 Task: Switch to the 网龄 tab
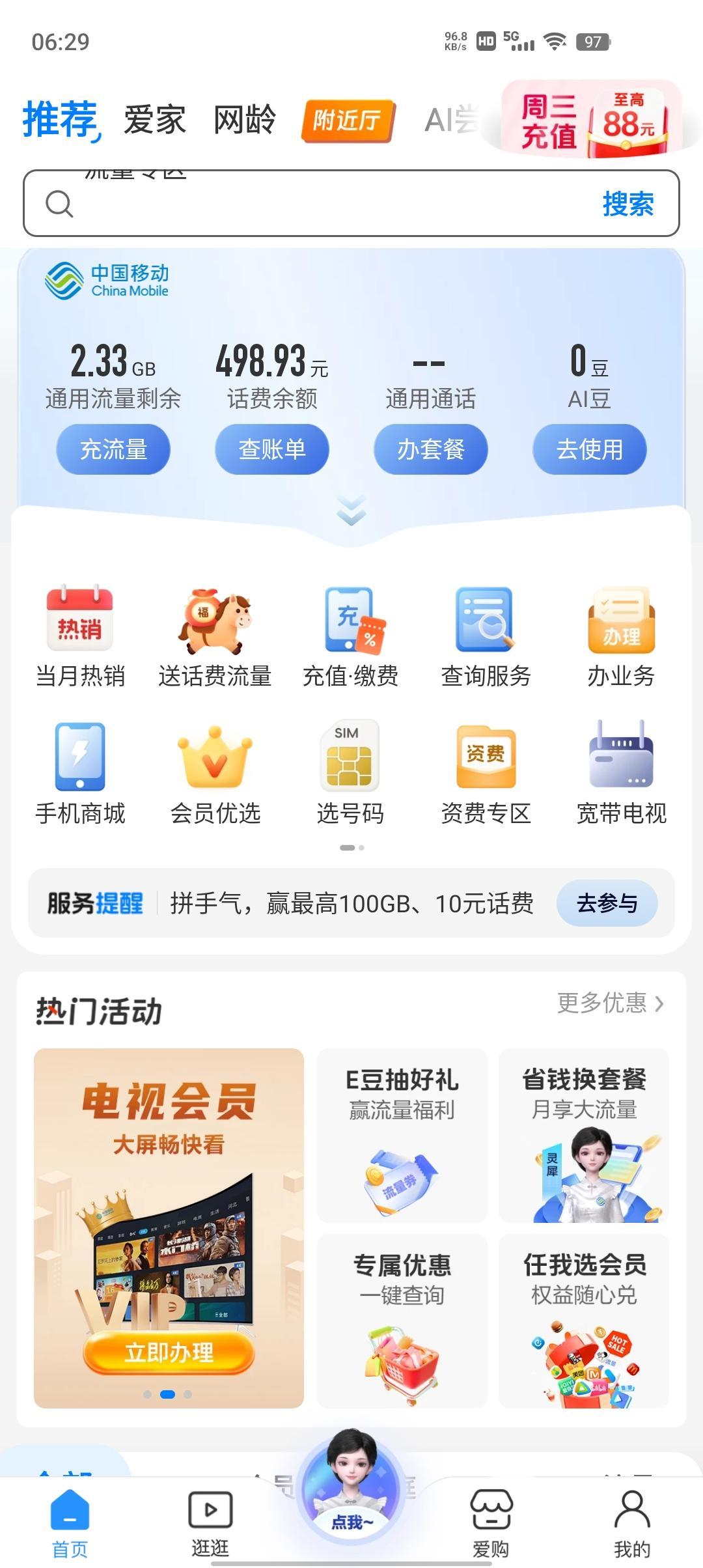point(245,120)
